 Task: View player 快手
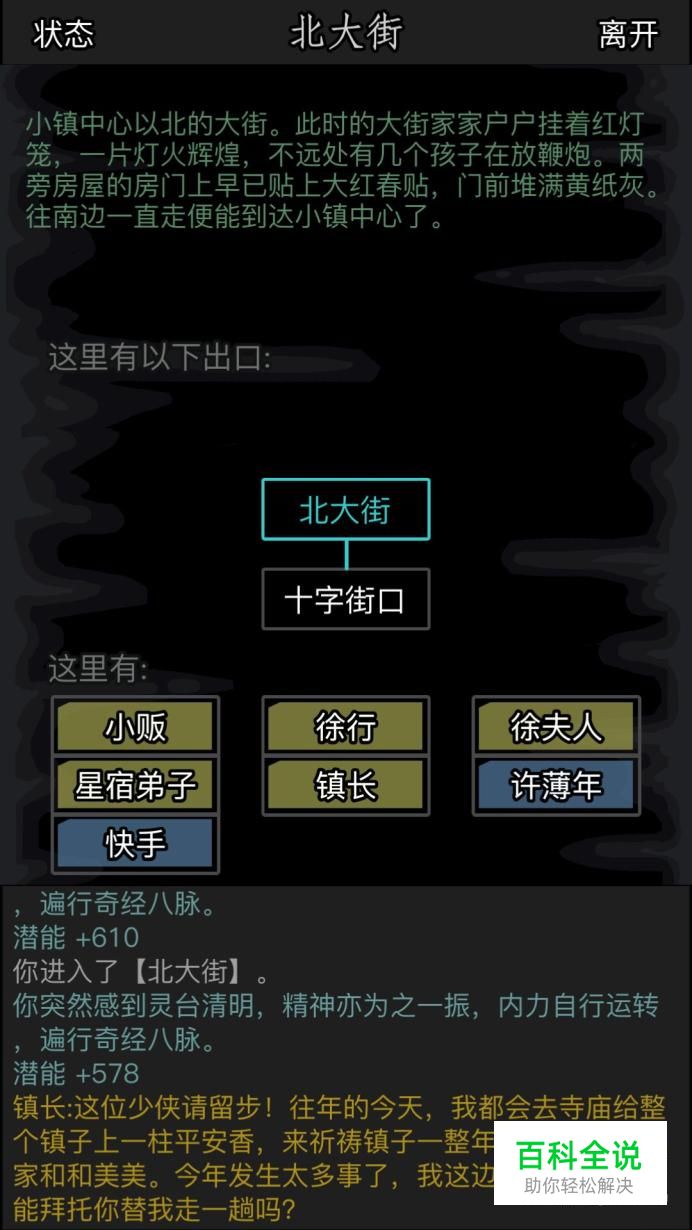[x=135, y=843]
